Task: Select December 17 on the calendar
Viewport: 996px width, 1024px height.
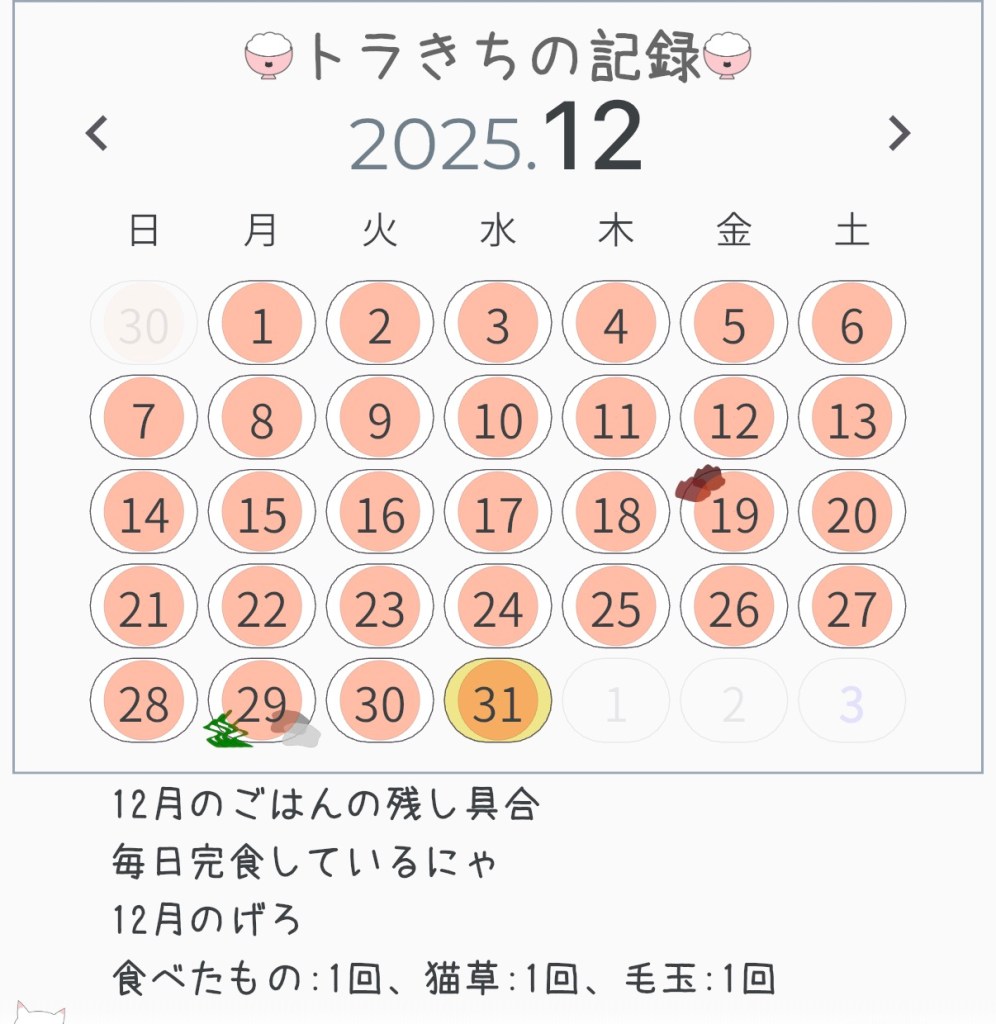Action: click(497, 513)
